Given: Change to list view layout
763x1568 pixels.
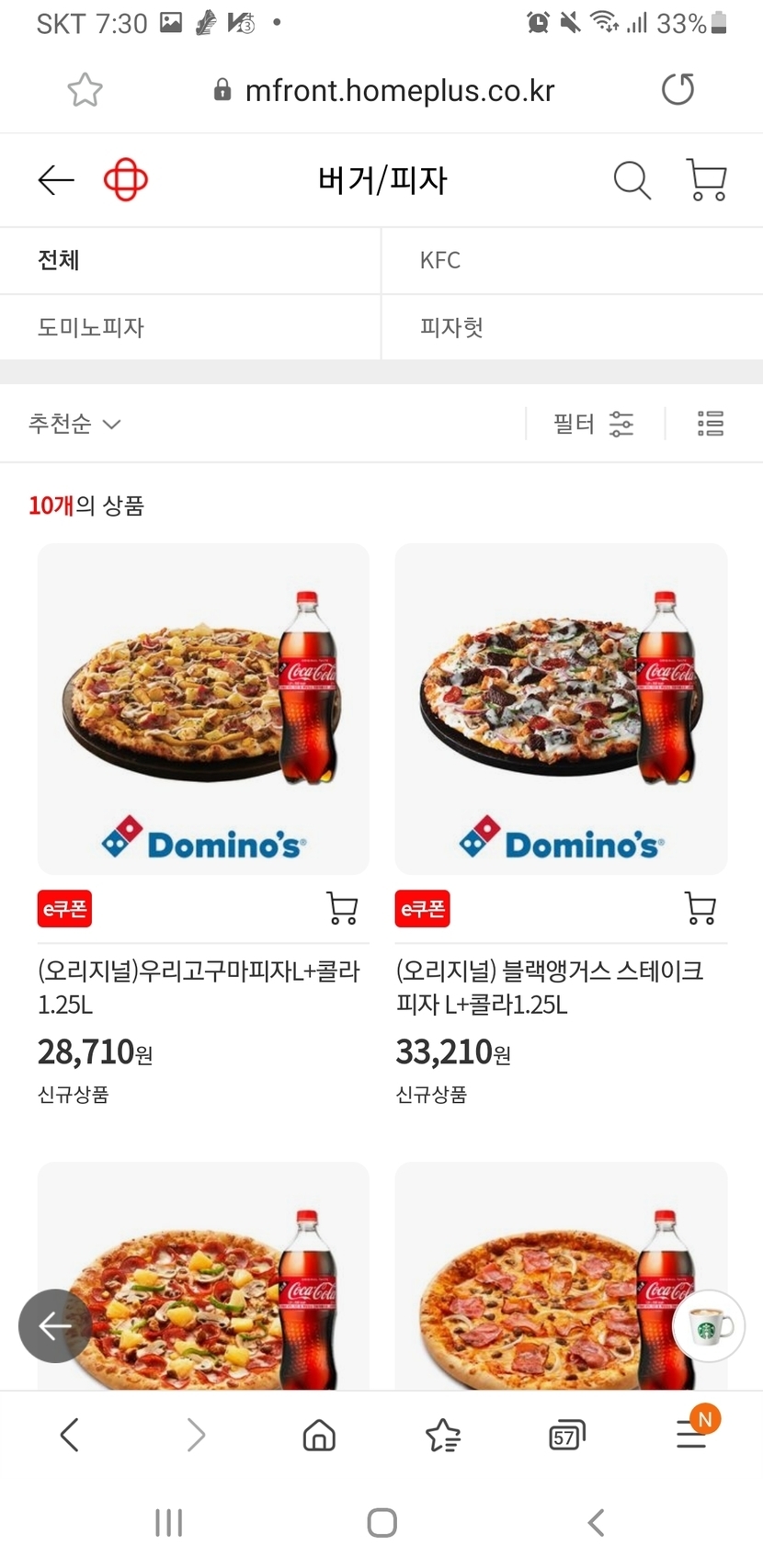Looking at the screenshot, I should pyautogui.click(x=711, y=424).
